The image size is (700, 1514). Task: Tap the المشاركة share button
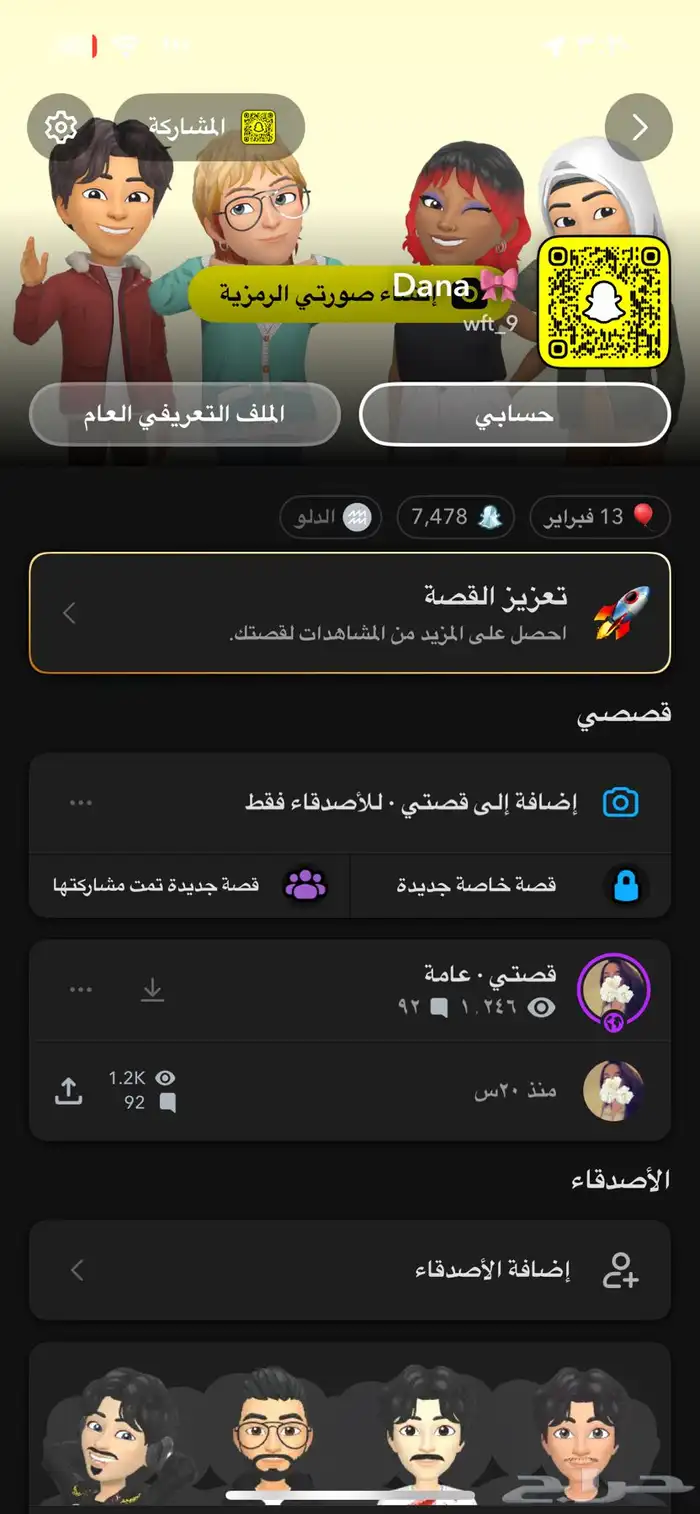209,127
